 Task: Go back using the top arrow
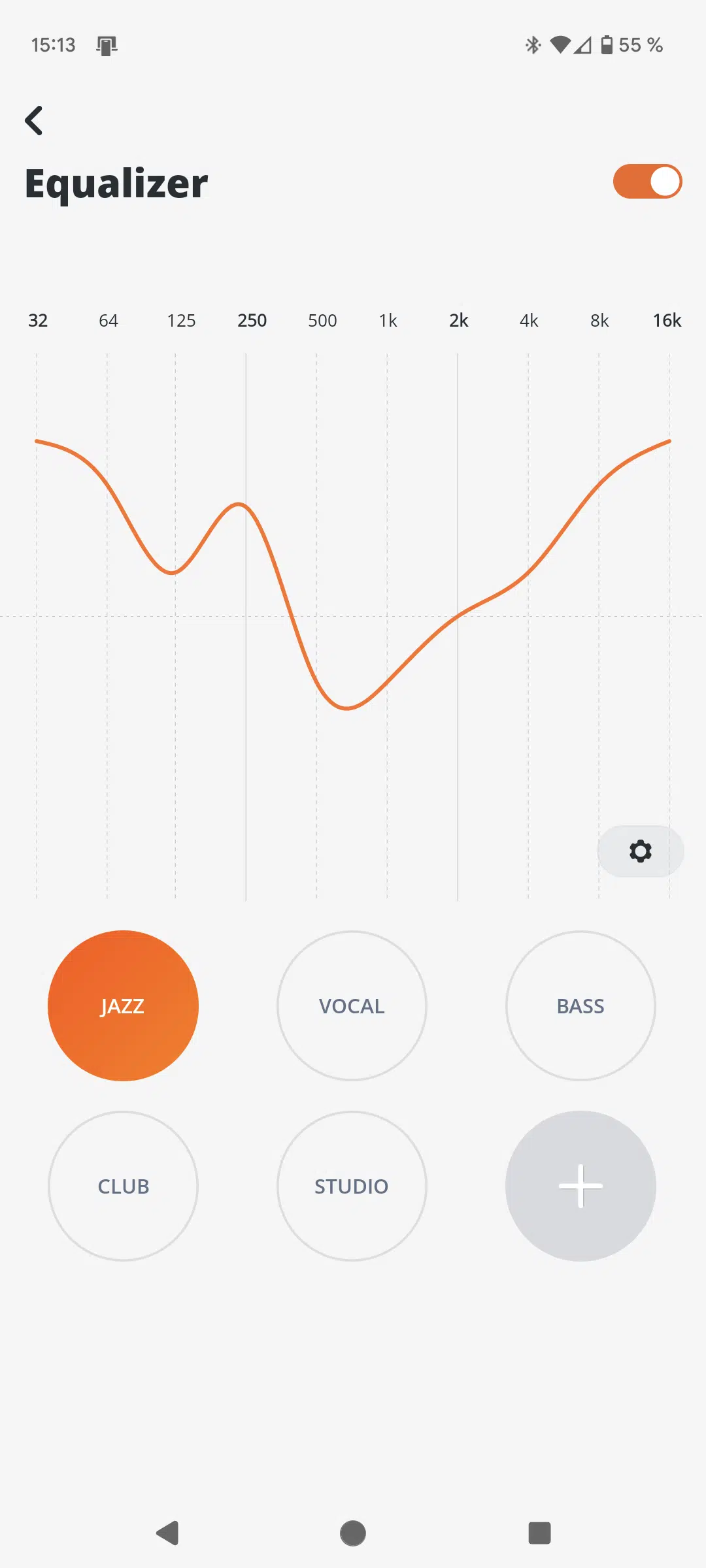[34, 121]
